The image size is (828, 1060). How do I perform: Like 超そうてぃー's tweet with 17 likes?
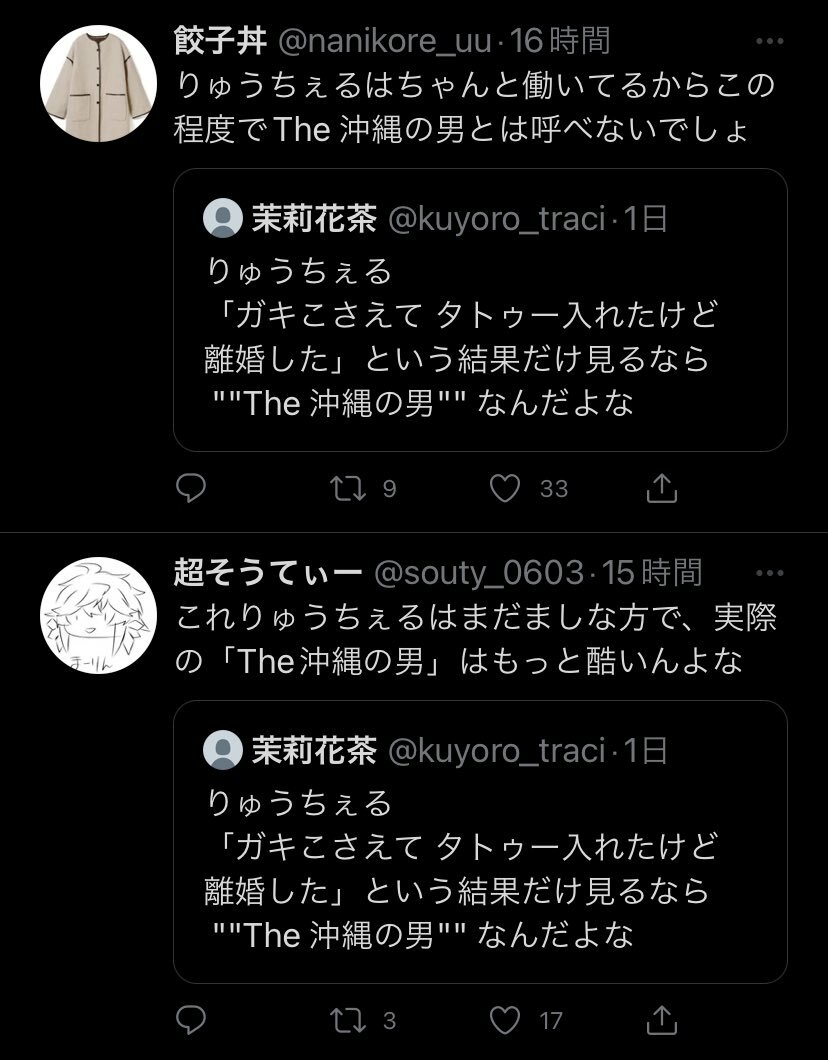click(508, 1020)
